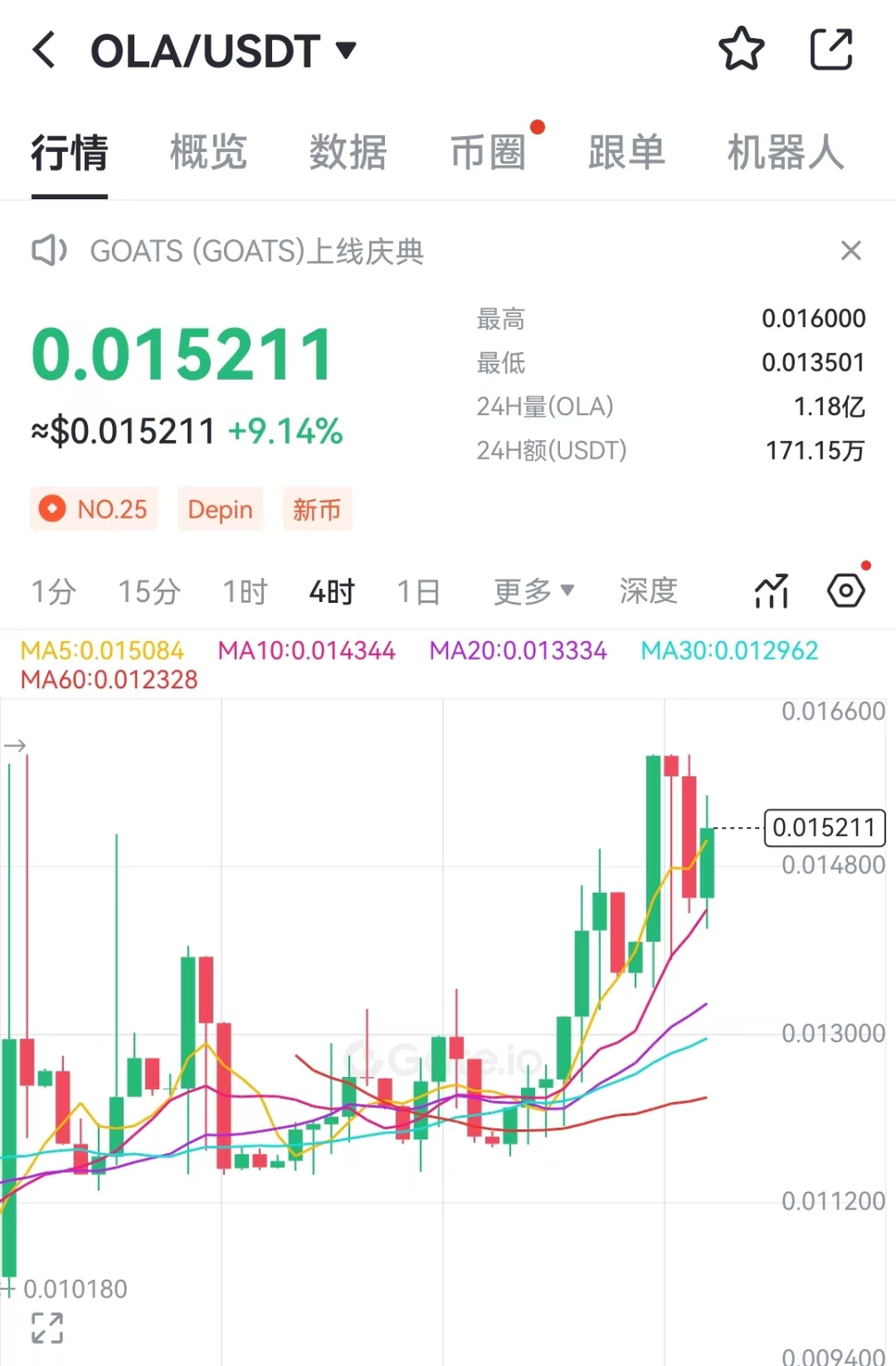This screenshot has height=1366, width=896.
Task: Star OLA/USDT as a favorite
Action: [740, 49]
